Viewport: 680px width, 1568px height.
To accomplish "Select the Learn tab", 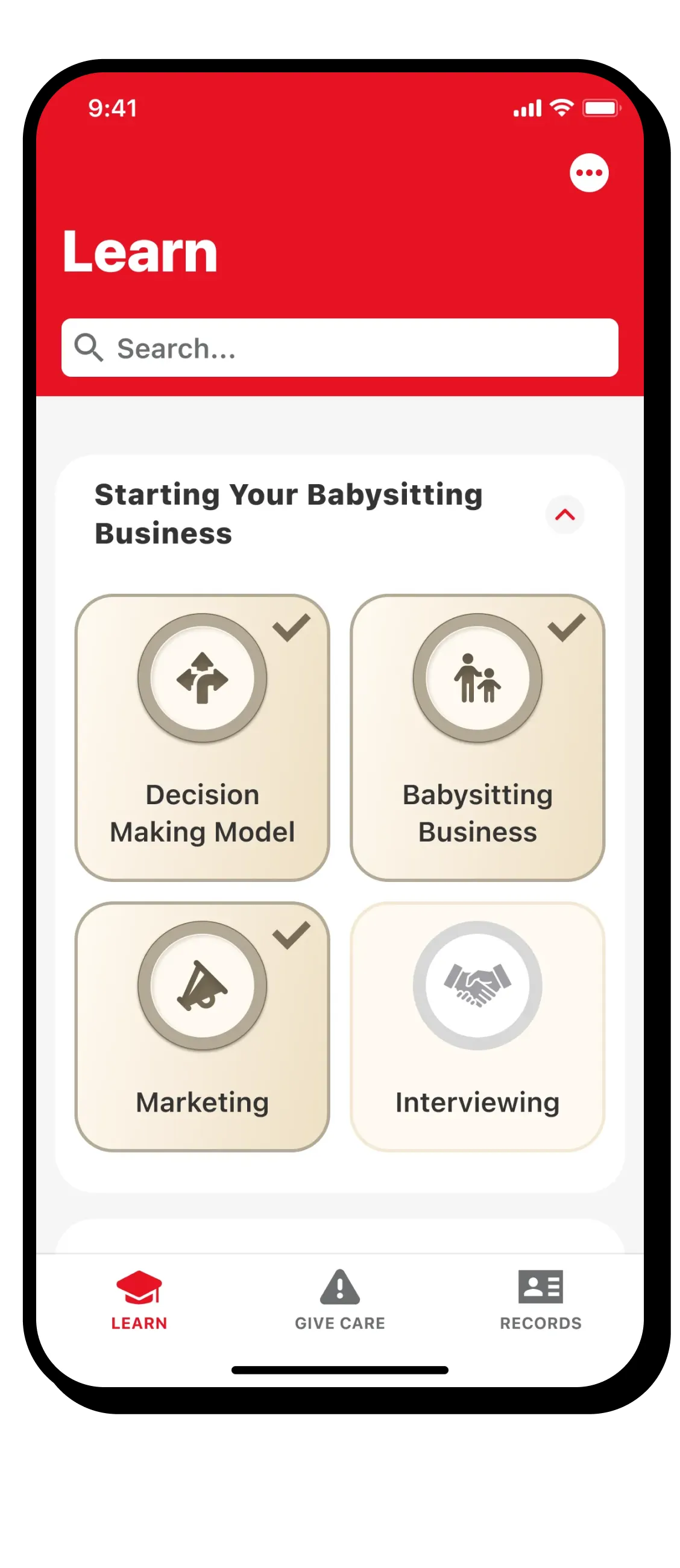I will 139,1299.
